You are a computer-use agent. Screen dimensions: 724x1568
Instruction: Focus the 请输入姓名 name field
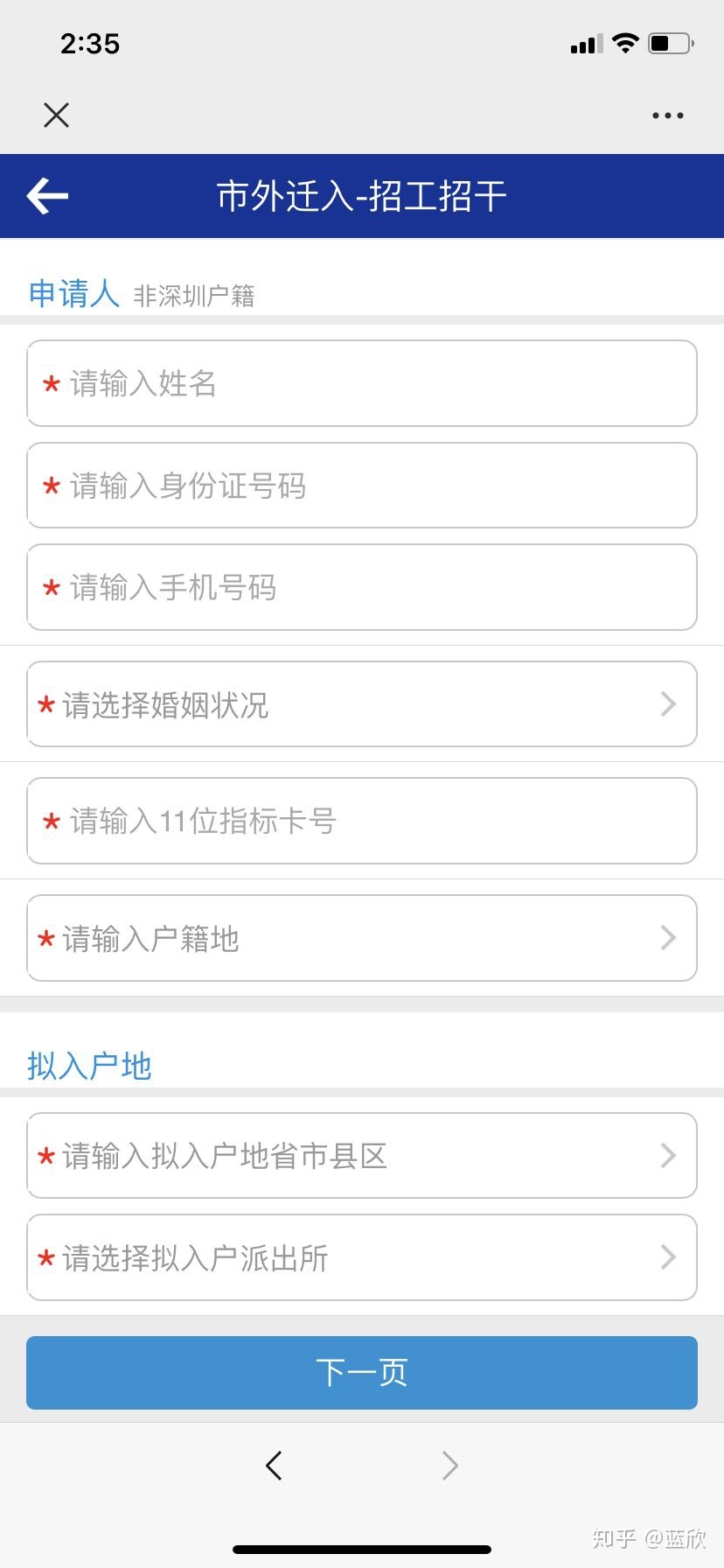tap(362, 383)
